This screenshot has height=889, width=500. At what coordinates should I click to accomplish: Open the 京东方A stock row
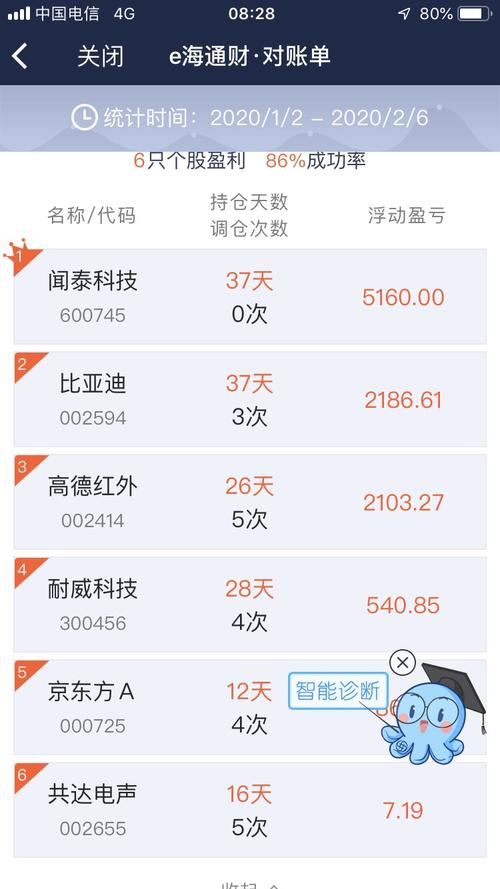pyautogui.click(x=250, y=707)
